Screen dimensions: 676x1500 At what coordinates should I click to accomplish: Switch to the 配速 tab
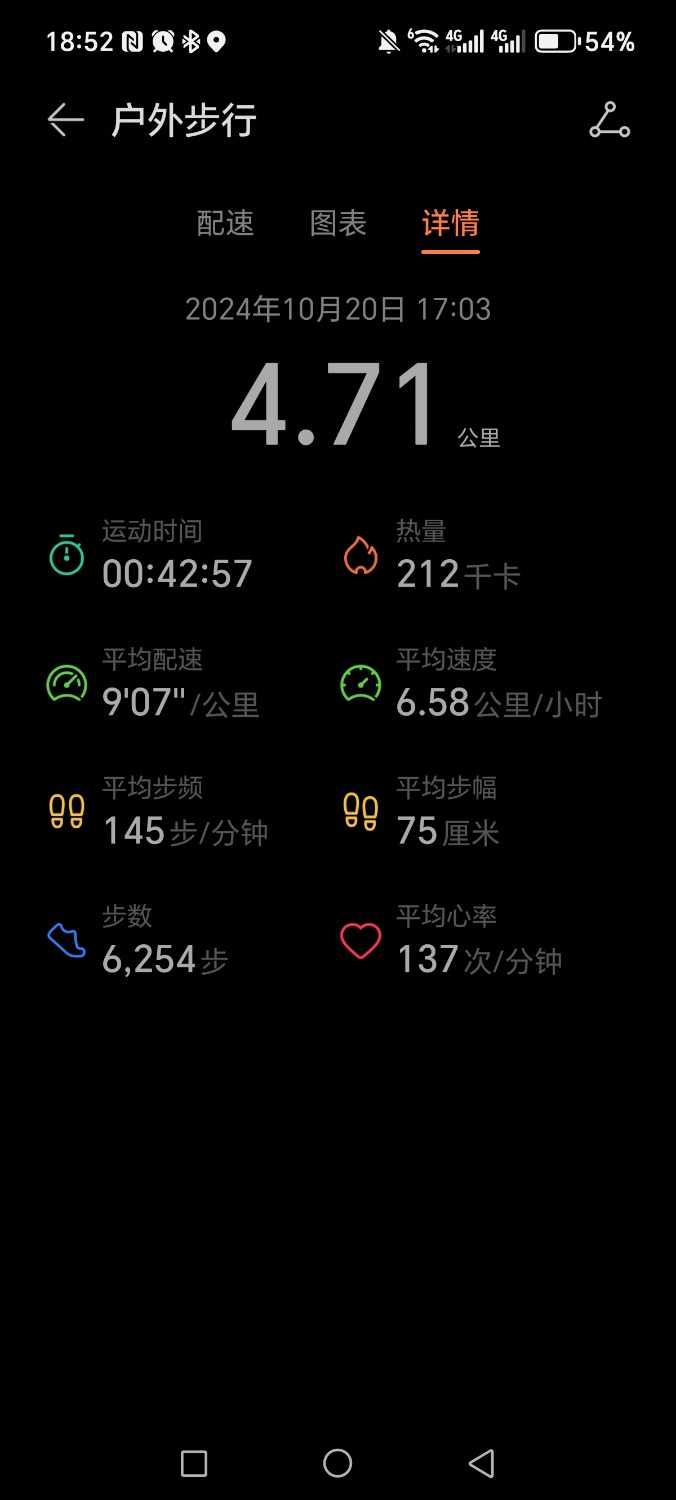(x=225, y=223)
